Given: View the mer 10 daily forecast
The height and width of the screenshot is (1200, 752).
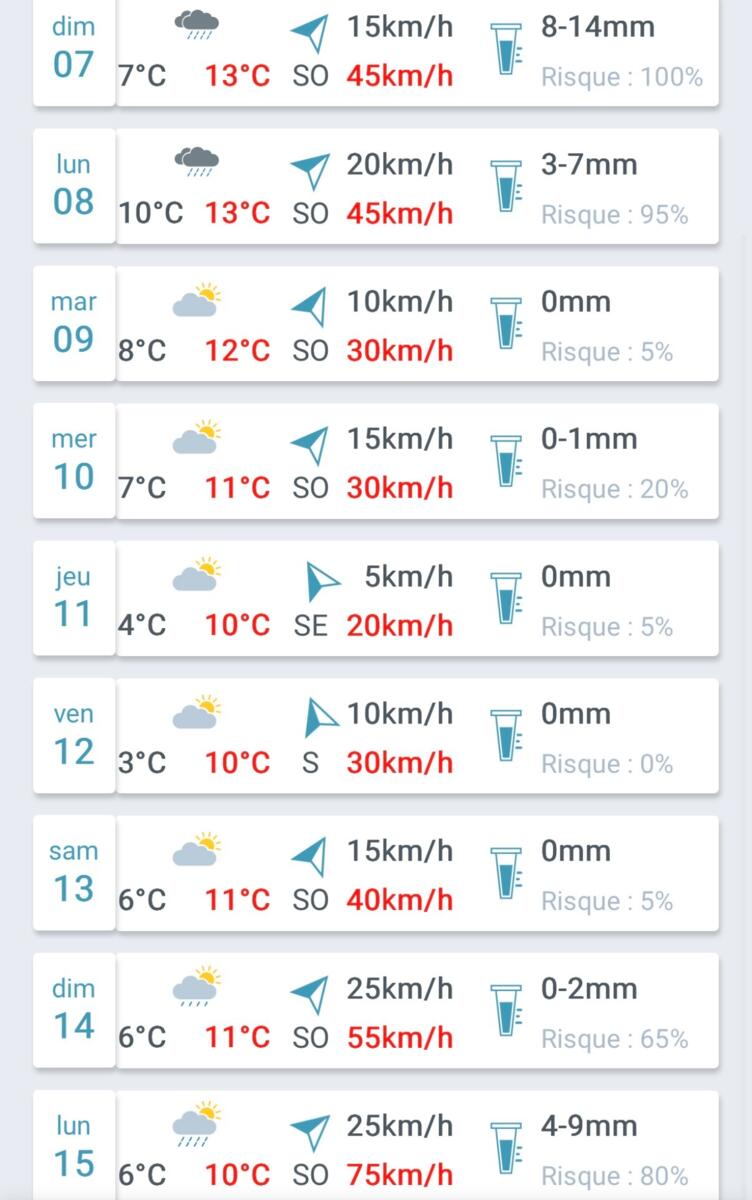Looking at the screenshot, I should click(376, 461).
